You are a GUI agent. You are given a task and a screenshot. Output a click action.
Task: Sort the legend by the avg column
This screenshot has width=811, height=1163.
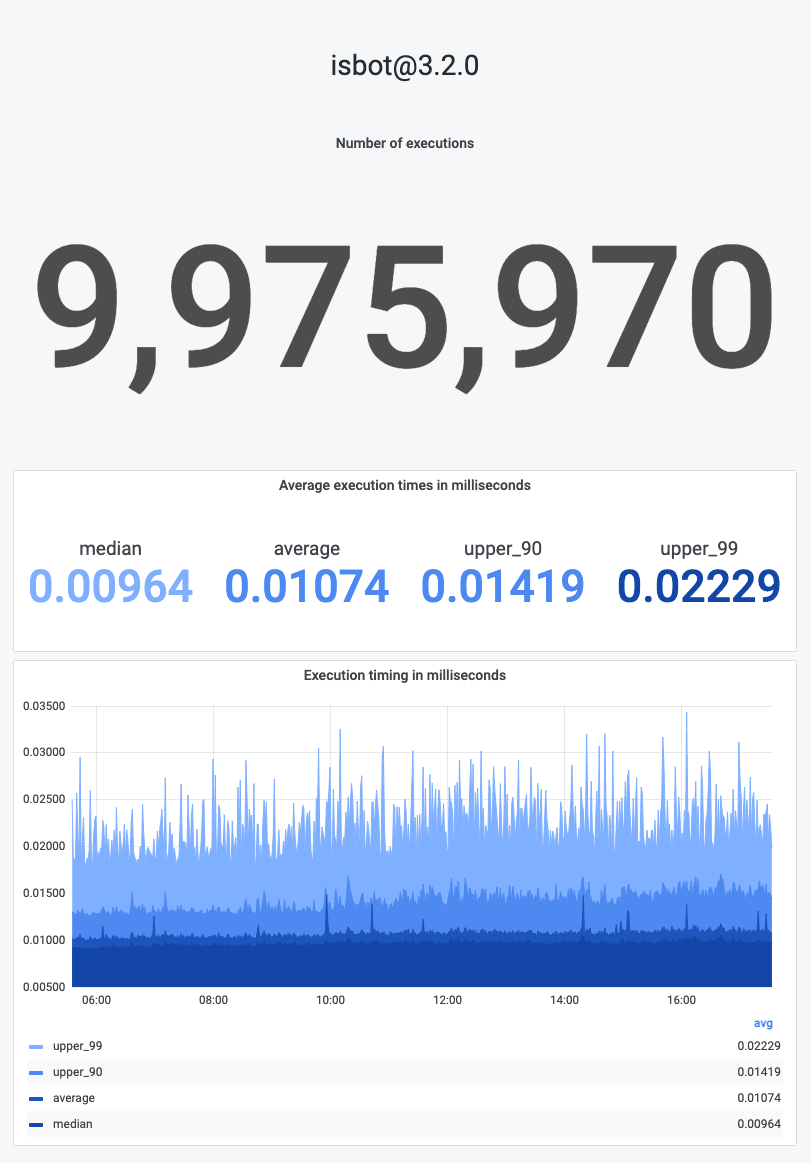[763, 1024]
